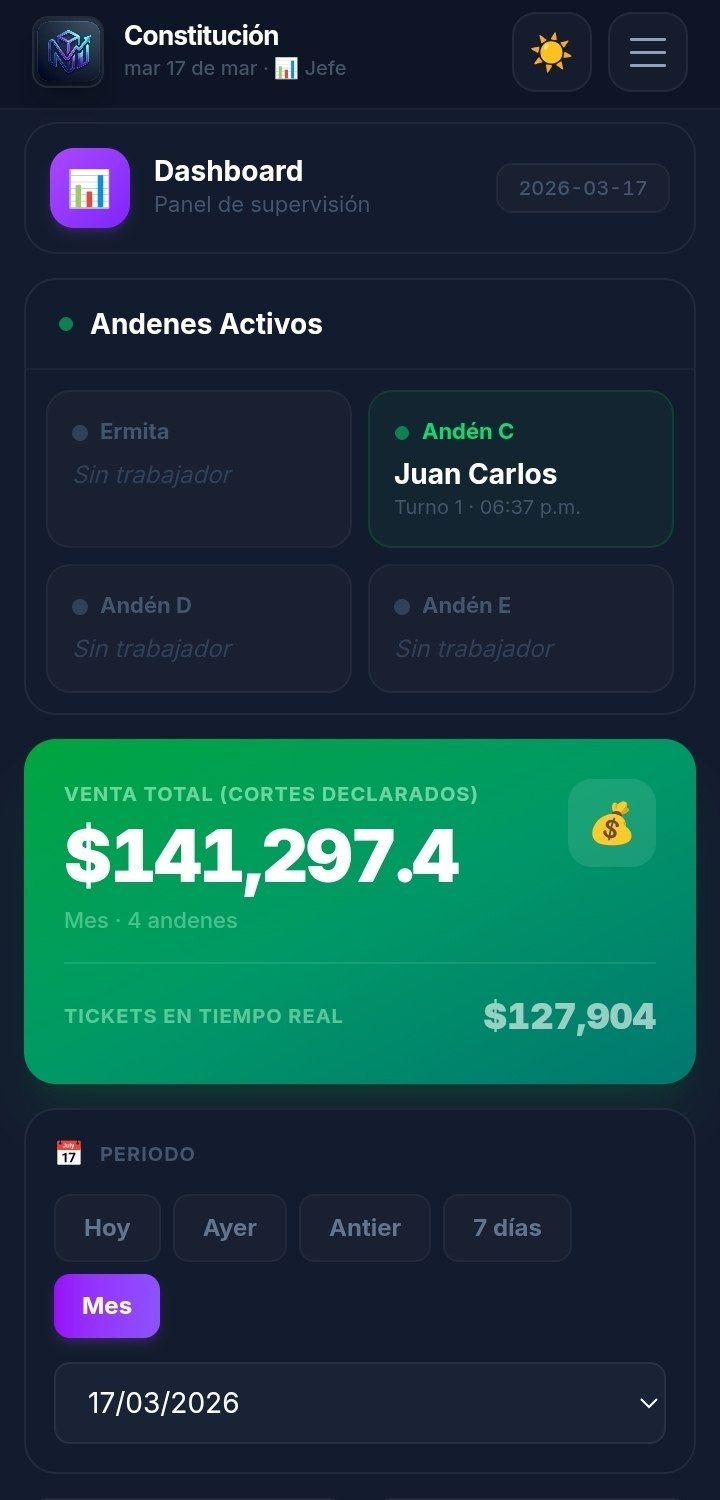720x1500 pixels.
Task: Open the Ermita platform card
Action: point(198,469)
